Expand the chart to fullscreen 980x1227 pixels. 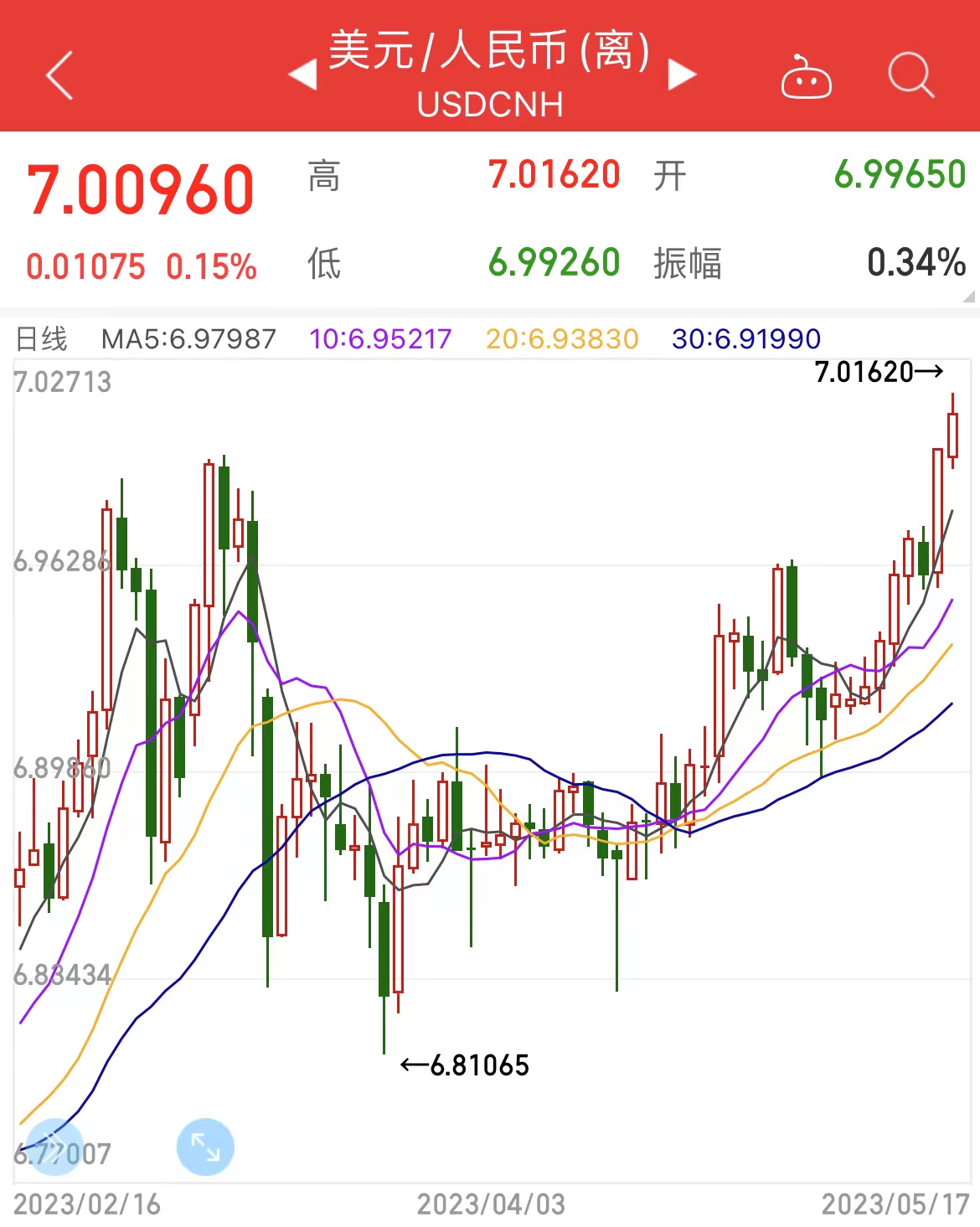point(205,1147)
